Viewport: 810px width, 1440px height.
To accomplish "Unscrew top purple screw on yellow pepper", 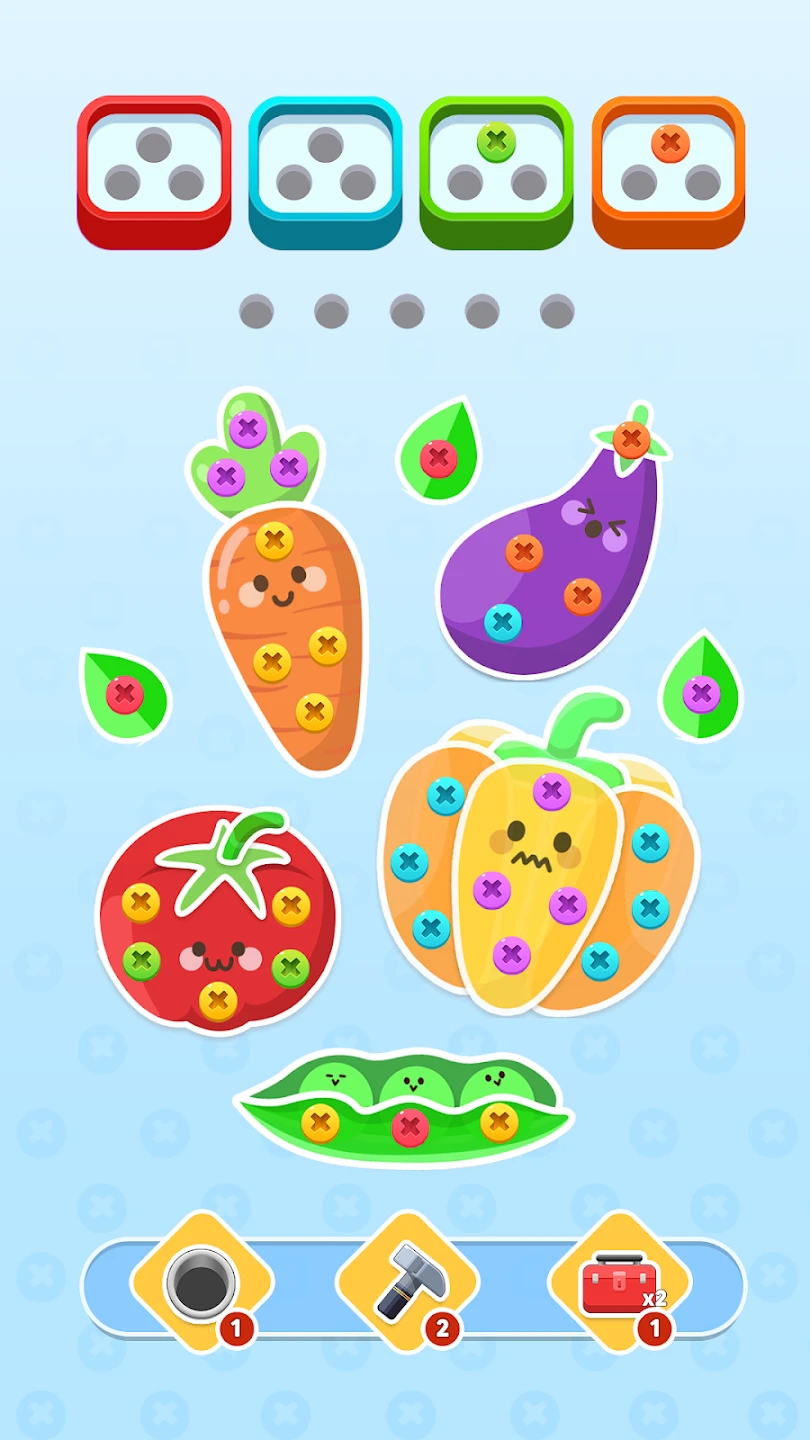I will coord(551,792).
